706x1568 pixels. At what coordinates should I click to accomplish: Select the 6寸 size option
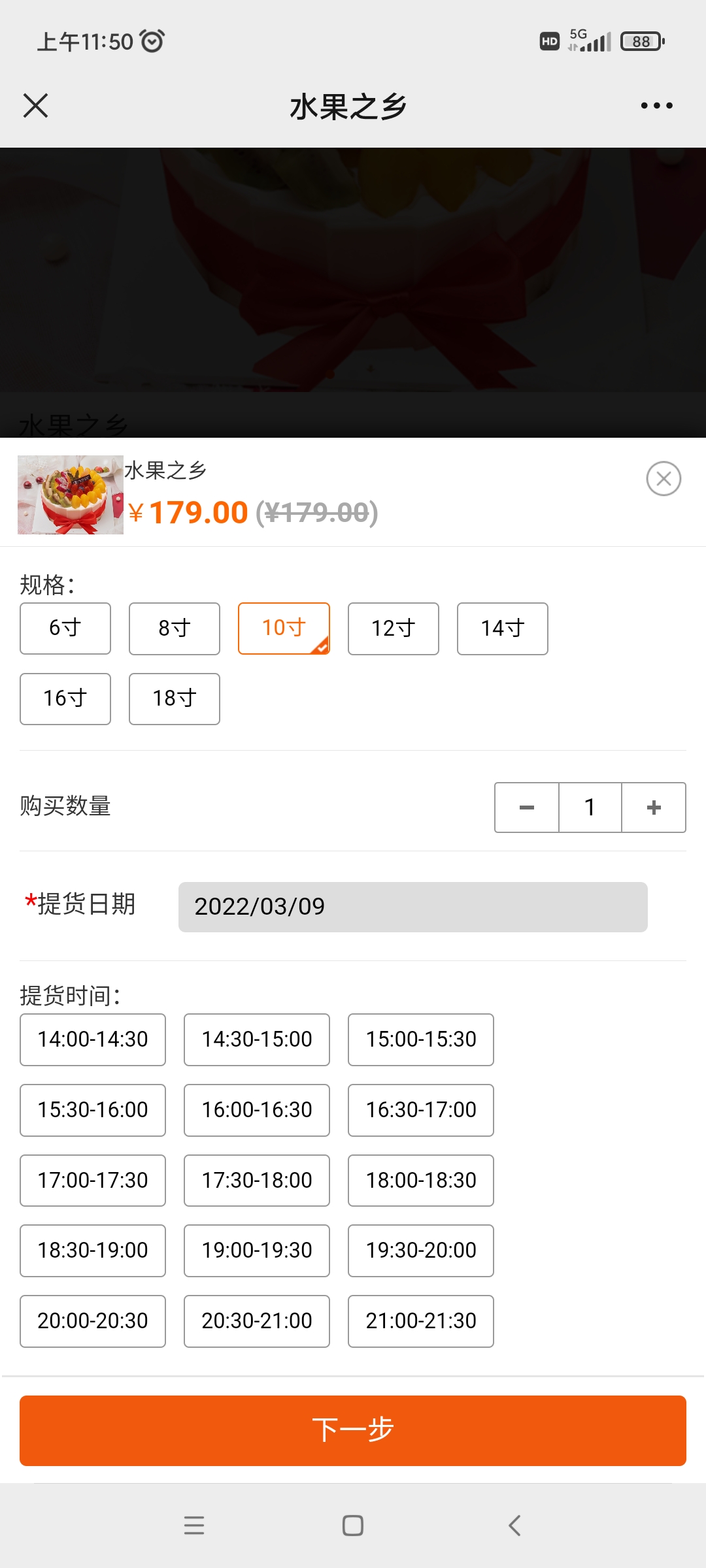click(65, 629)
